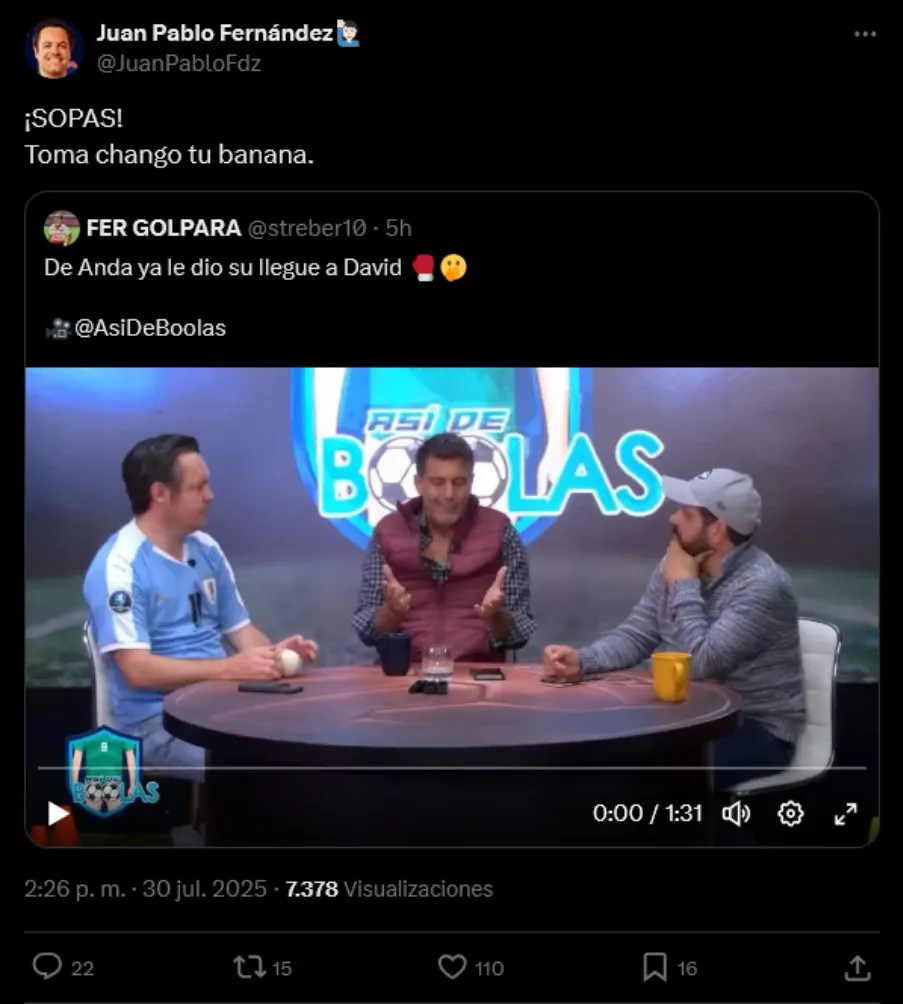
Task: Play the Así de Boolas video
Action: click(58, 813)
